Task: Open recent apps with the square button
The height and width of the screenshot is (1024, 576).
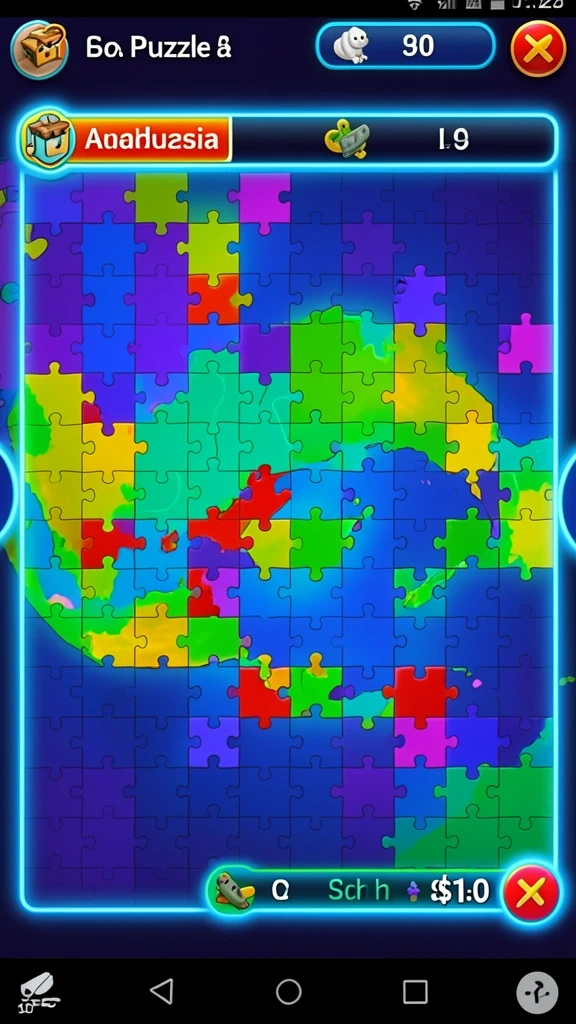Action: (x=415, y=991)
